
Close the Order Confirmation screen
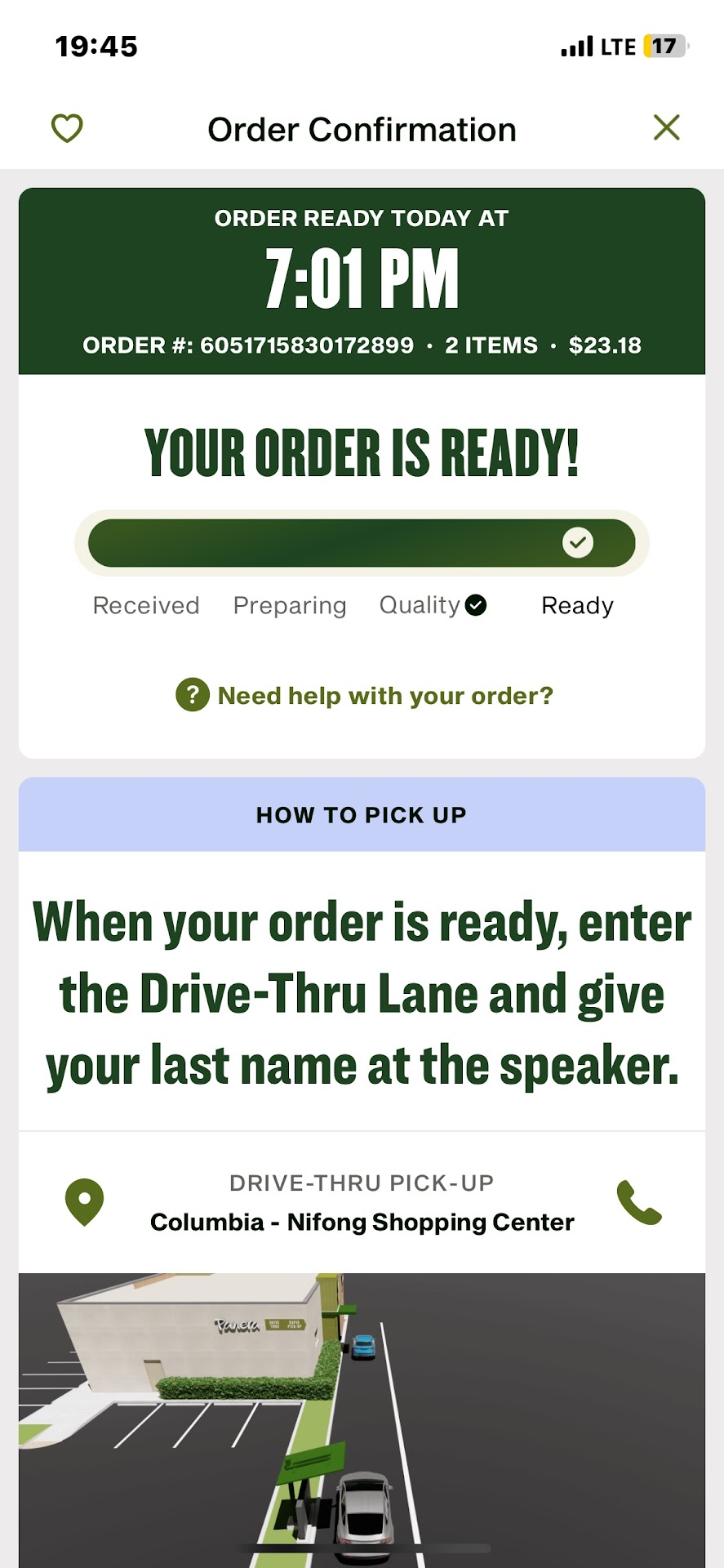coord(666,127)
